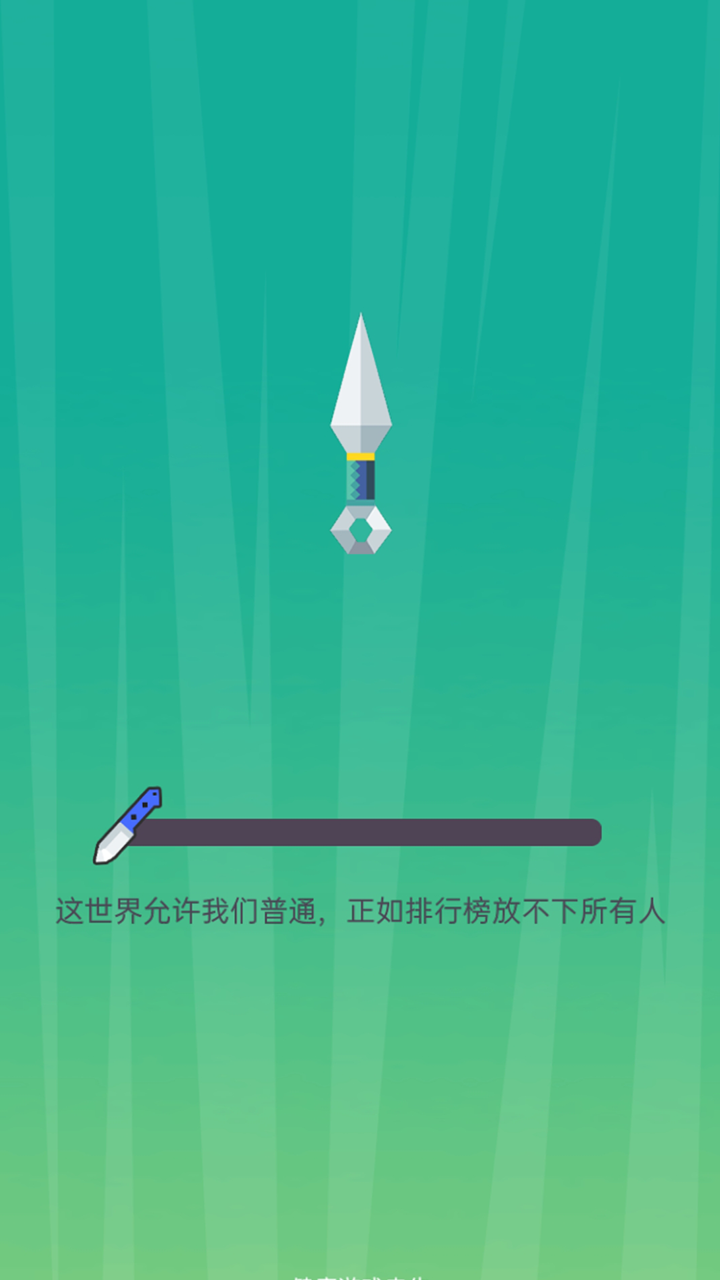Tap the green background above the kunai
The width and height of the screenshot is (720, 1280).
[x=360, y=180]
